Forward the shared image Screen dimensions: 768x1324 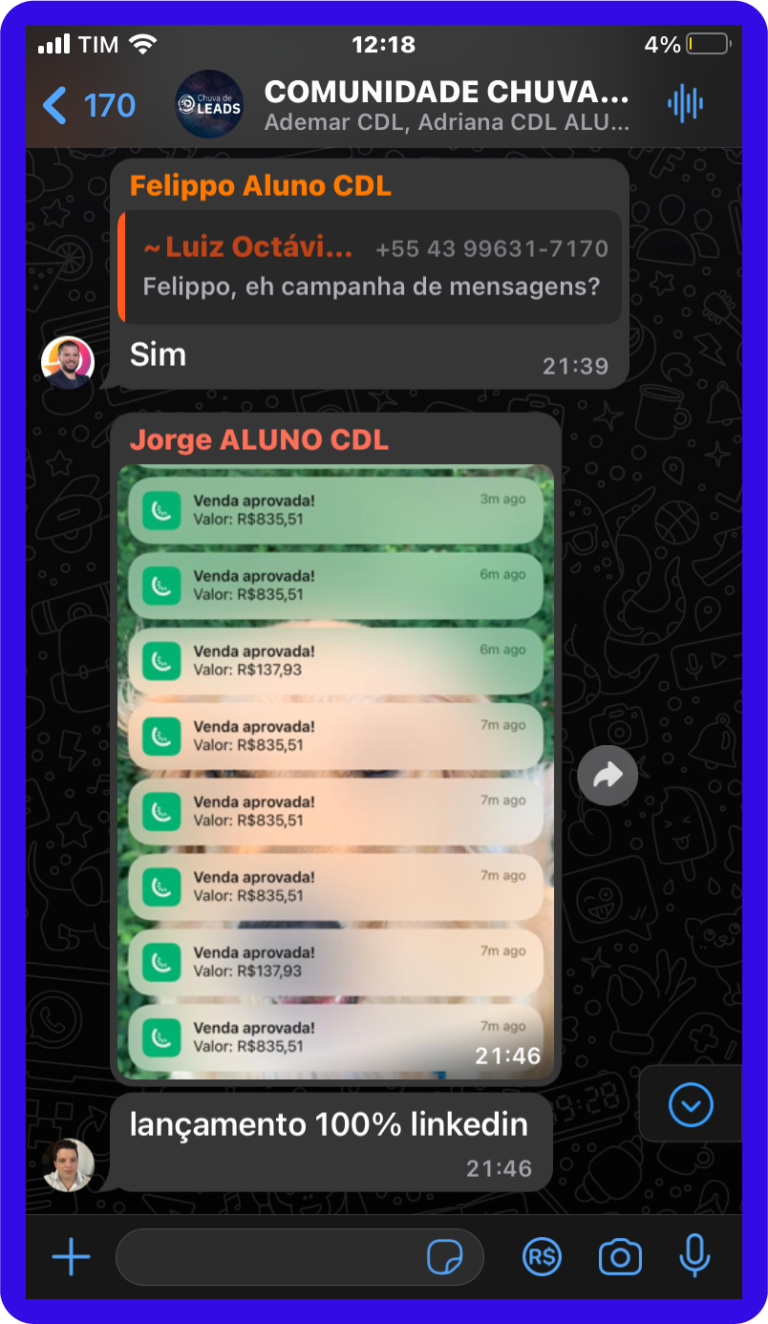[607, 775]
